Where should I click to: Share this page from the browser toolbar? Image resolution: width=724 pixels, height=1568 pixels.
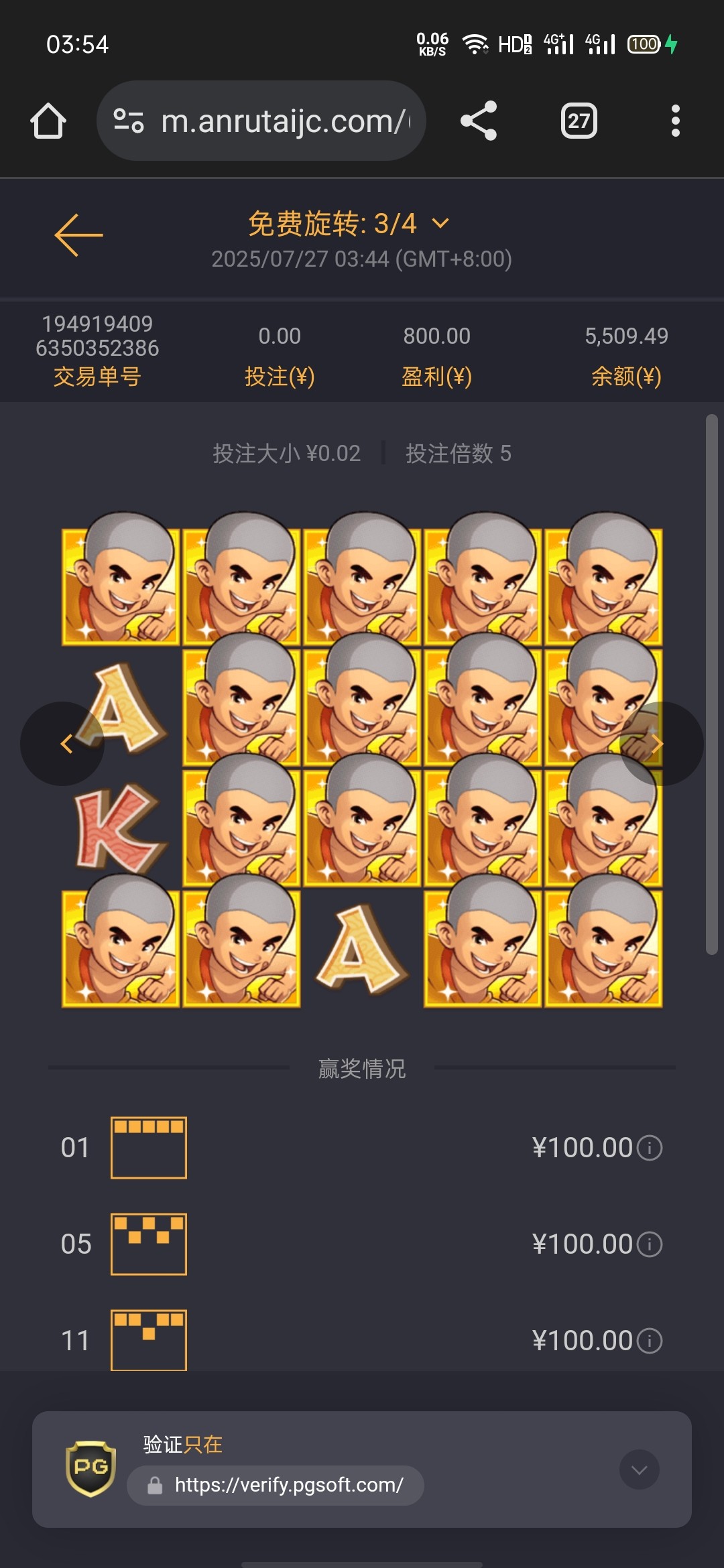coord(479,121)
